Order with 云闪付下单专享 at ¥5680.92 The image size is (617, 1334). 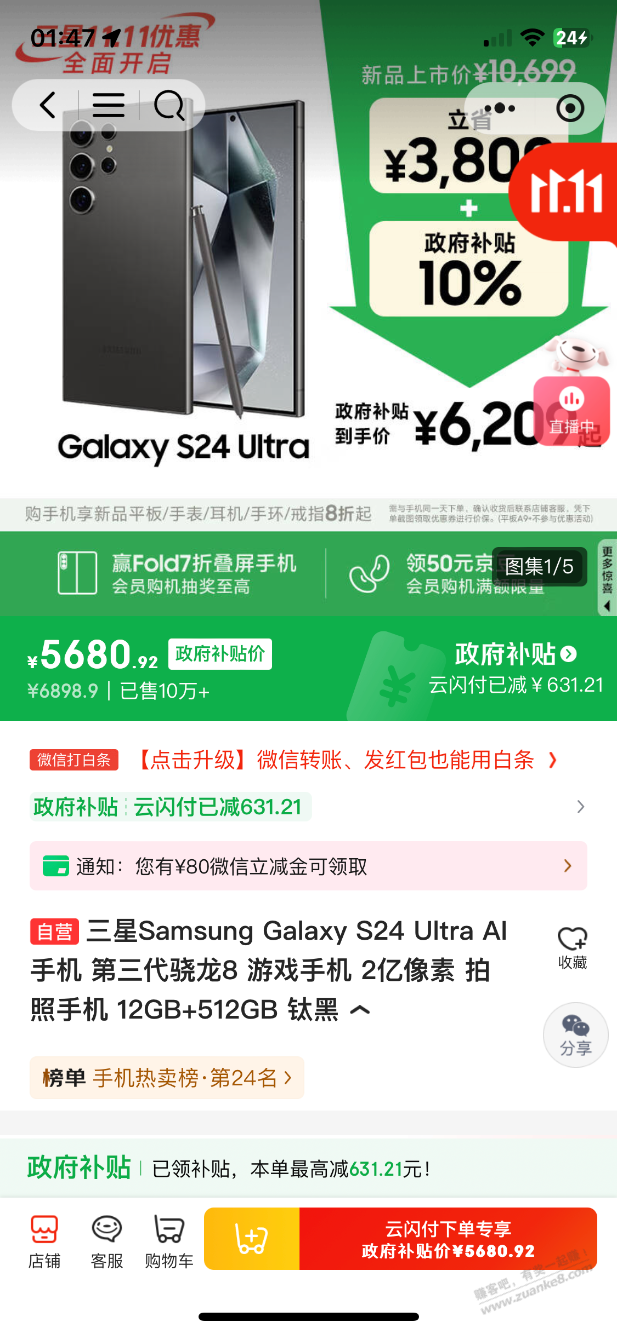tap(448, 1240)
